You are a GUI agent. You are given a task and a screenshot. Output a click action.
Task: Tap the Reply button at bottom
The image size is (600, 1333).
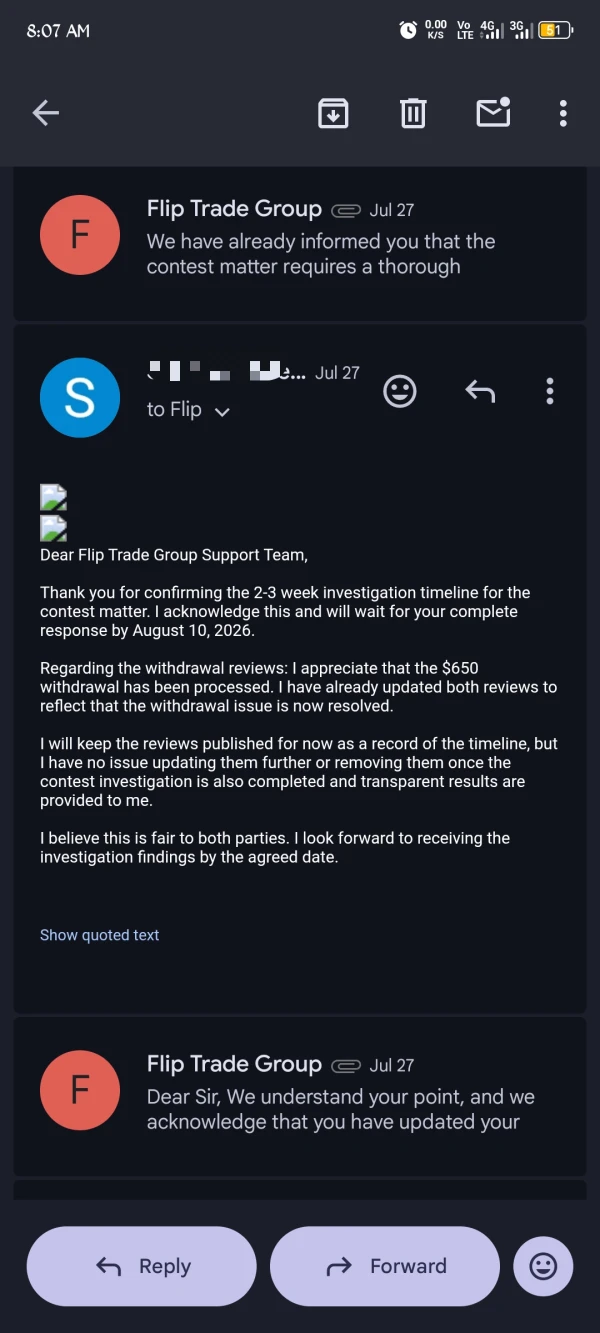(x=142, y=1266)
